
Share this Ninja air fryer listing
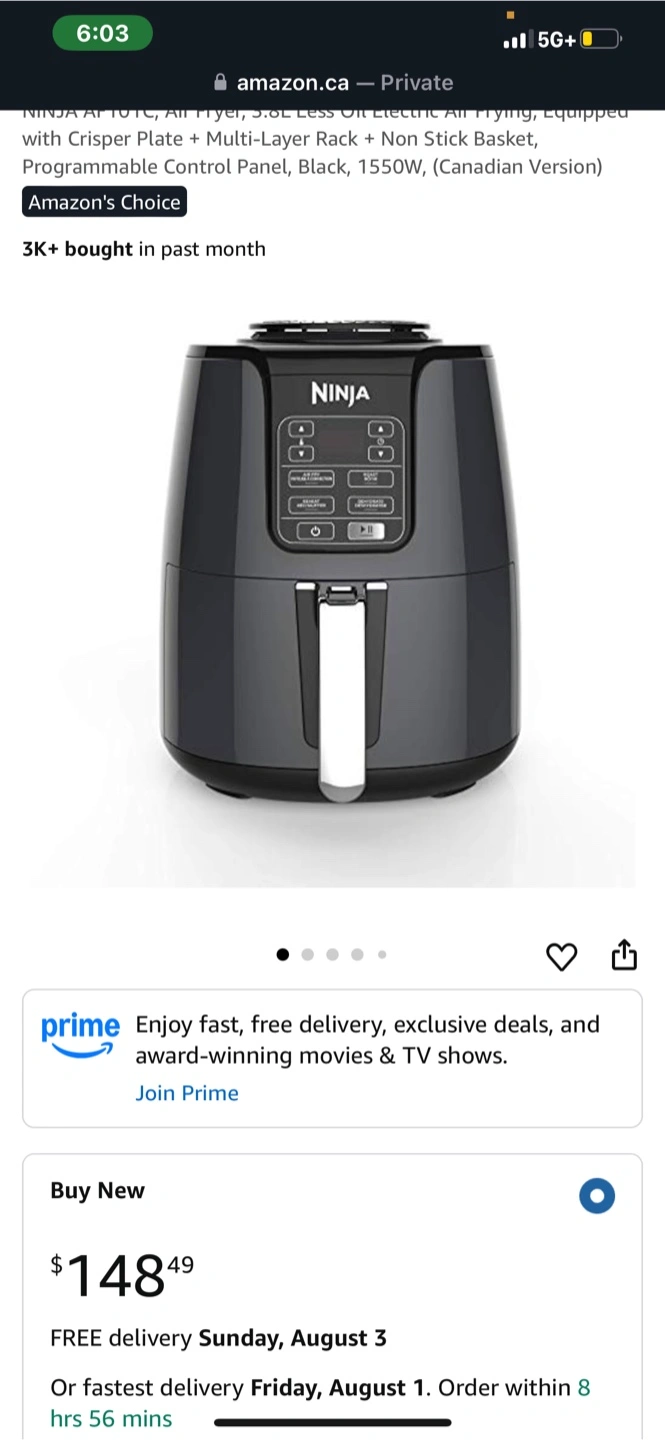(623, 955)
